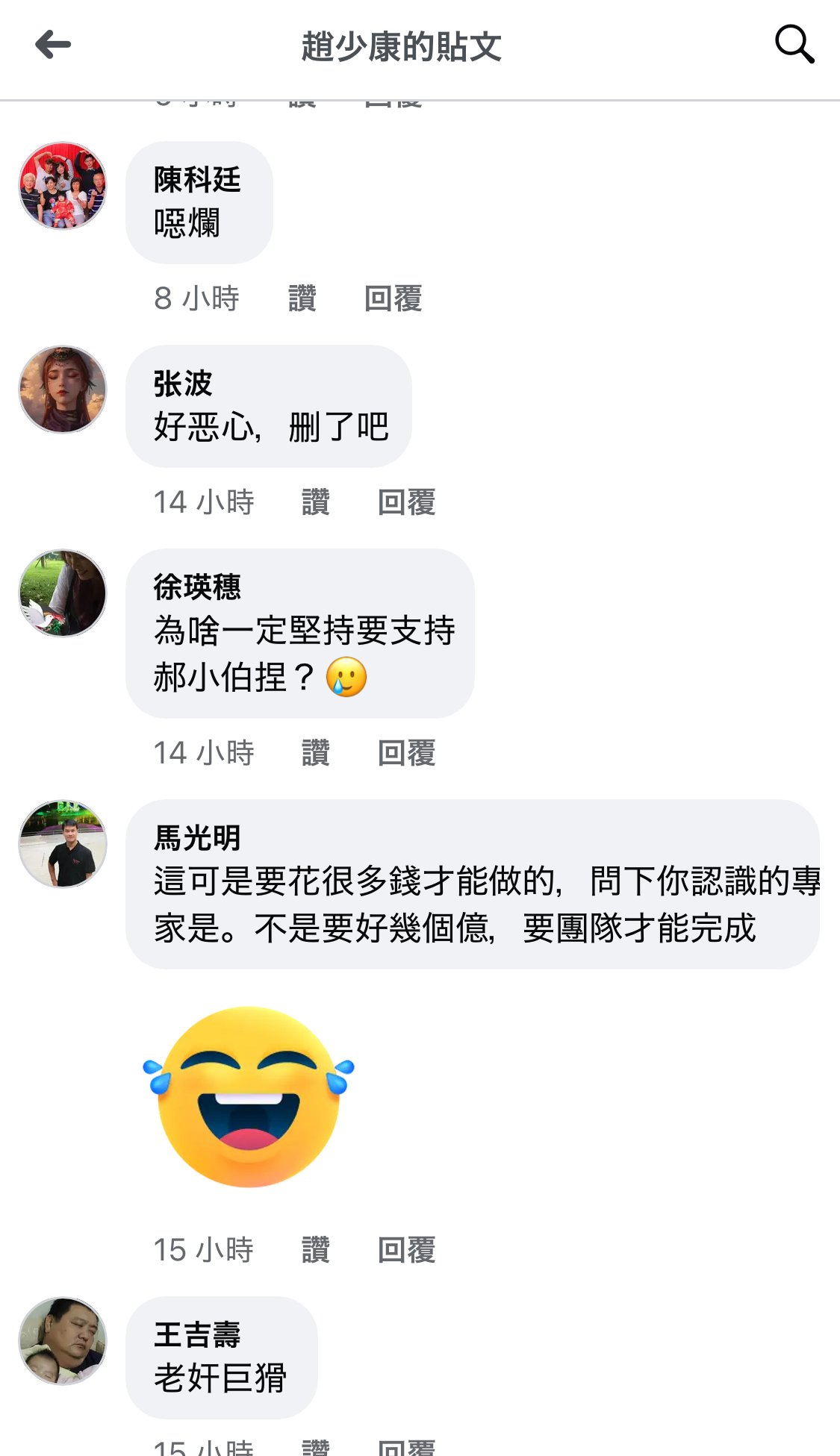This screenshot has height=1456, width=840.
Task: Like 陳科廷's comment
Action: click(302, 299)
